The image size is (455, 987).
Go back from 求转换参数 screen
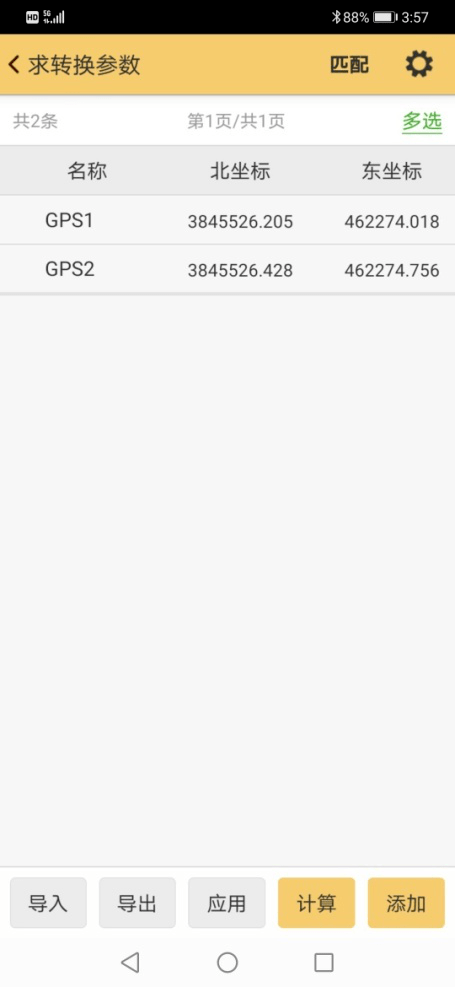pos(14,65)
